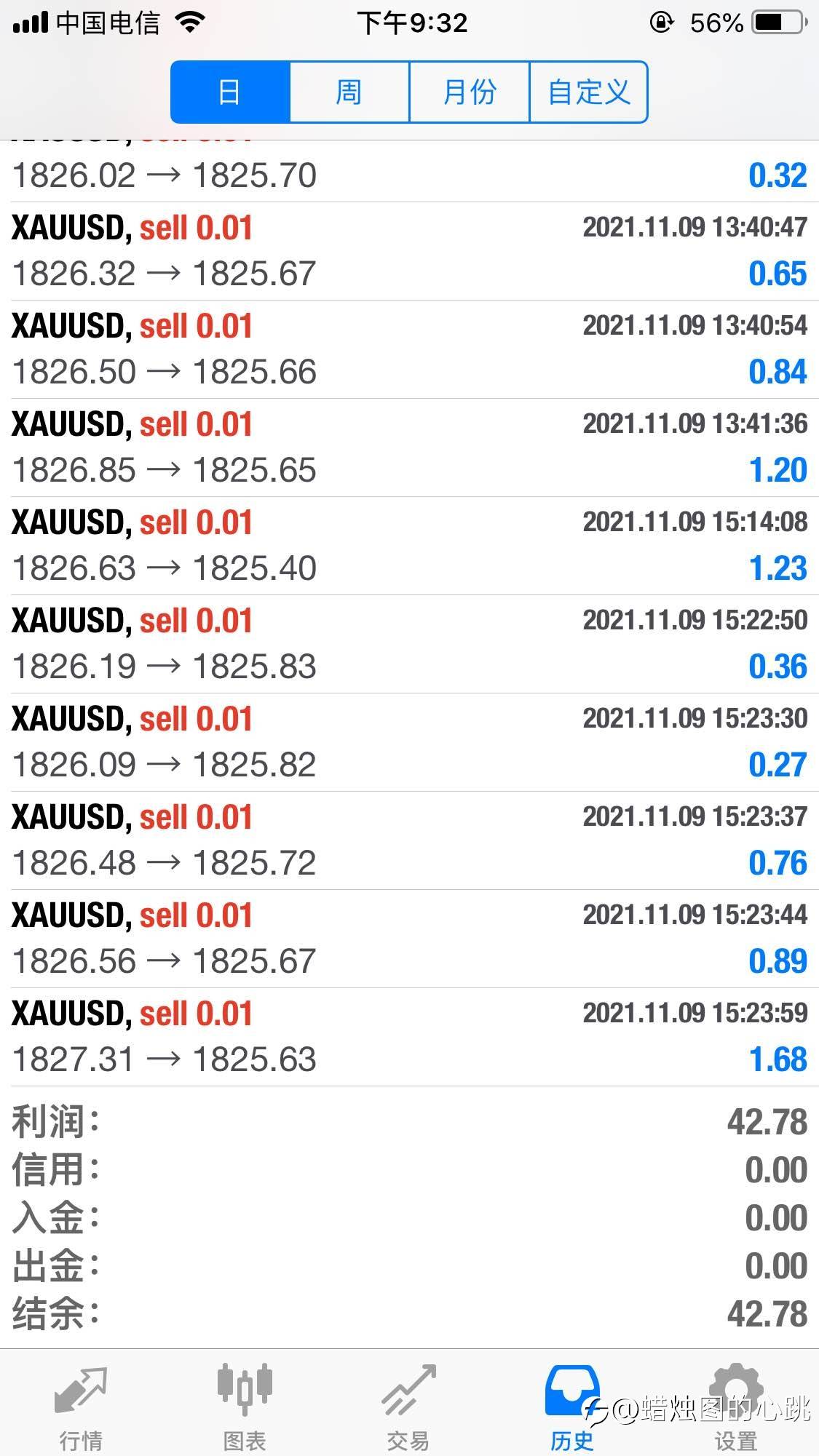Image resolution: width=819 pixels, height=1456 pixels.
Task: Expand the trade closed at 15:23:30
Action: coord(409,742)
